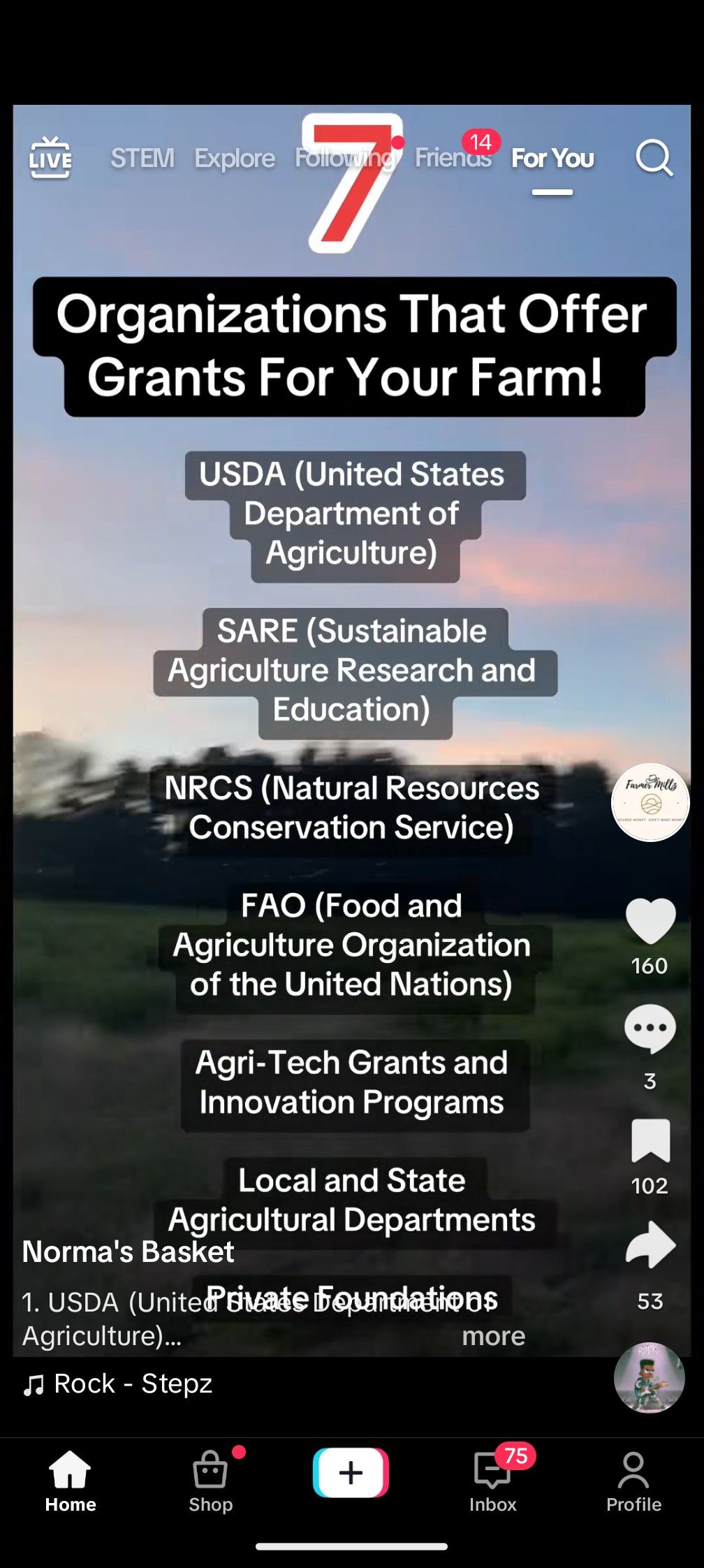Viewport: 704px width, 1568px height.
Task: Open search with the magnifying glass
Action: tap(654, 158)
